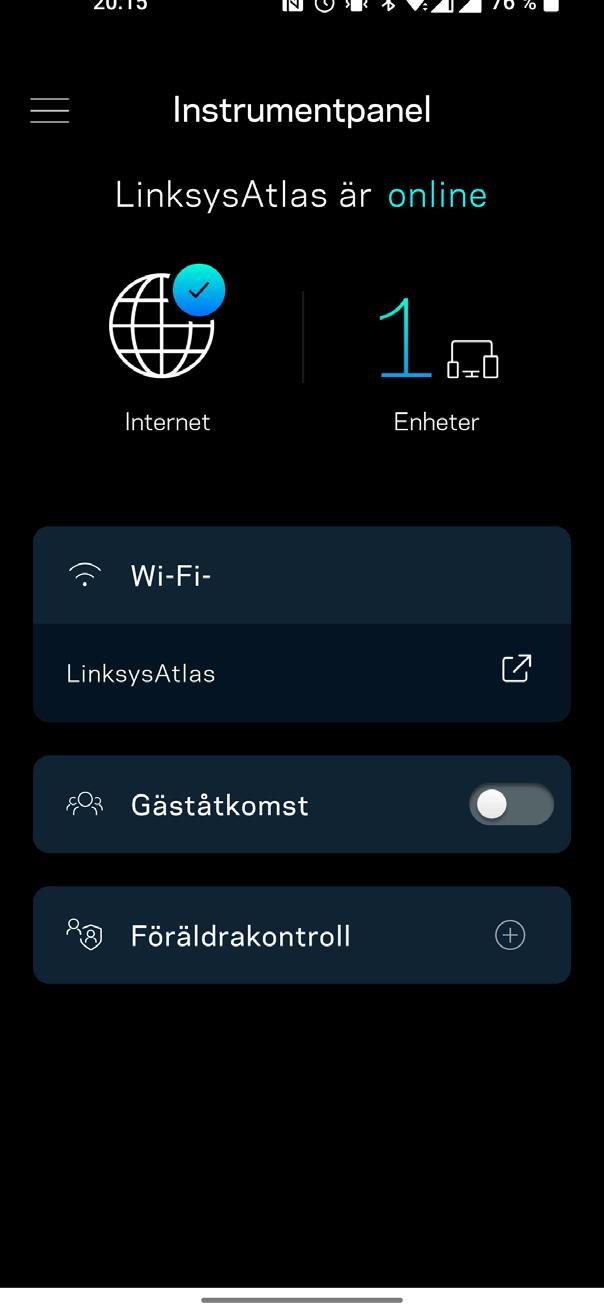Open the hamburger navigation menu
Viewport: 604px width, 1307px height.
(50, 110)
